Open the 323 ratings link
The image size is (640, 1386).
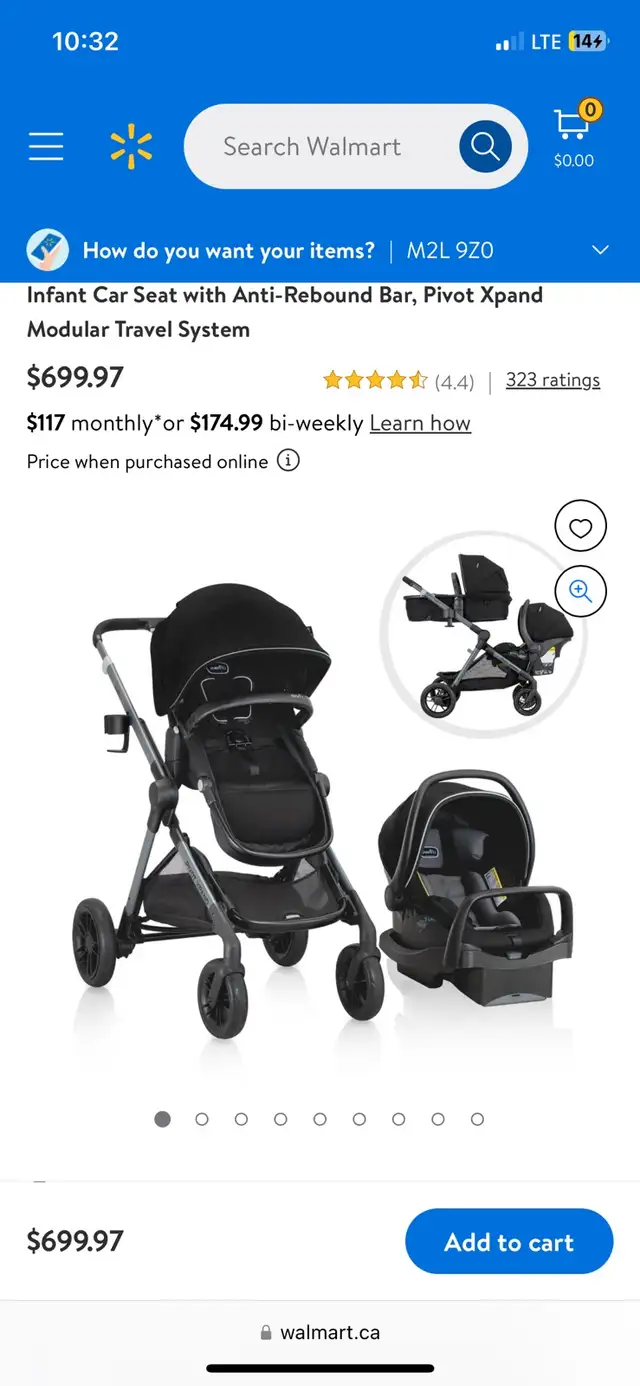coord(553,380)
